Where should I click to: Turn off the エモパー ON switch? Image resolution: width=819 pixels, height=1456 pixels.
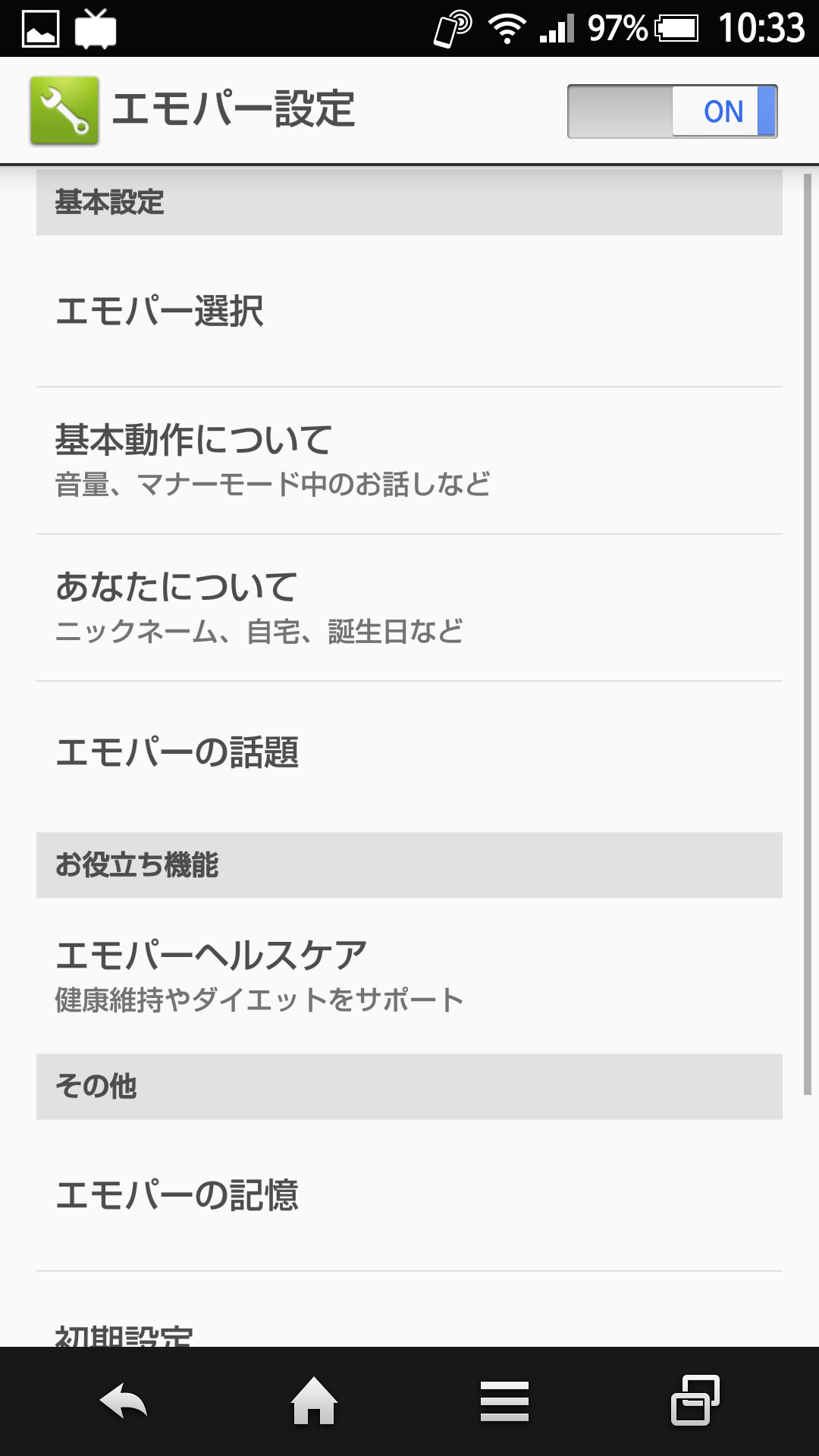(x=673, y=111)
